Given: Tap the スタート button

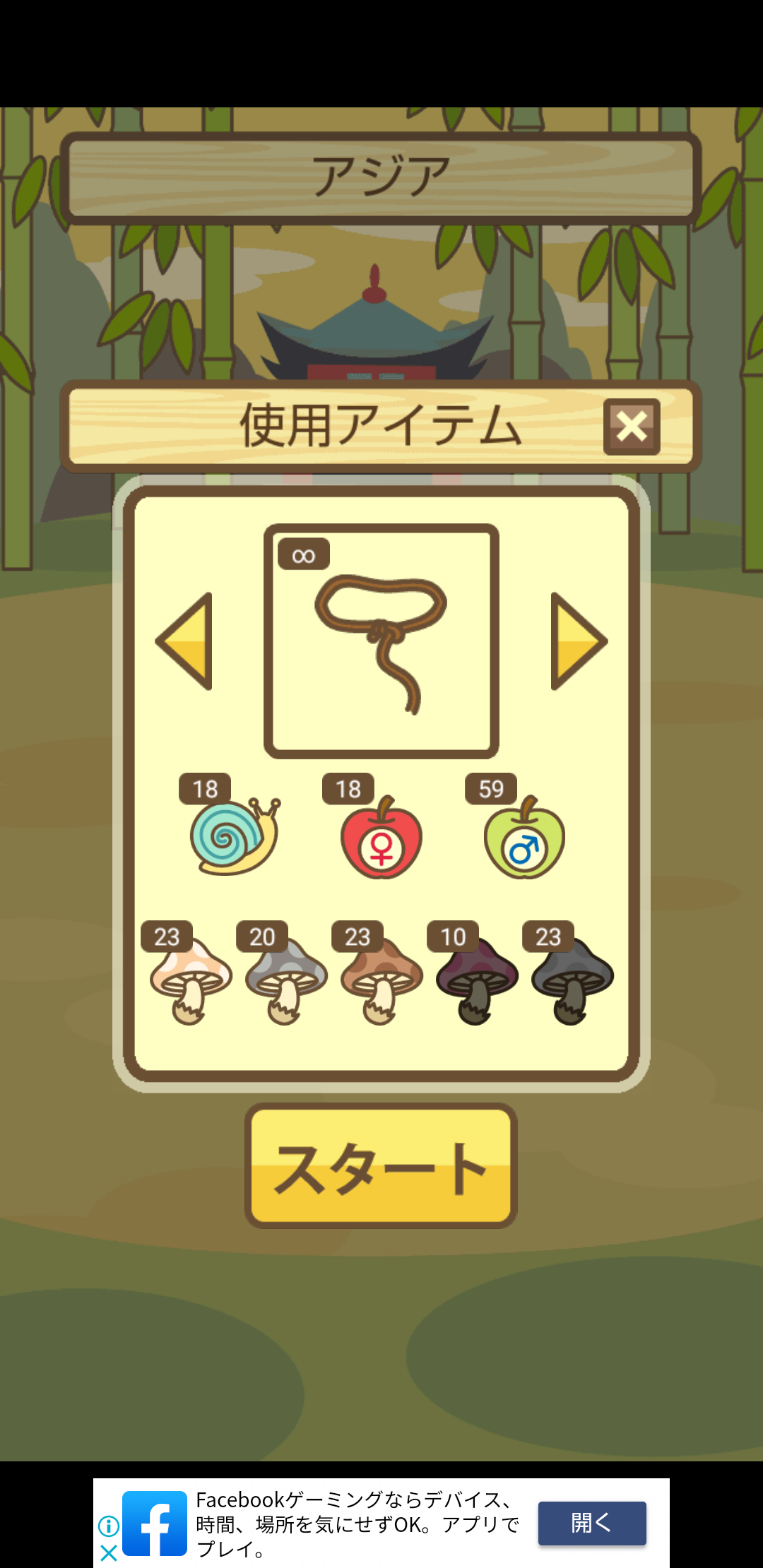Looking at the screenshot, I should (381, 1165).
